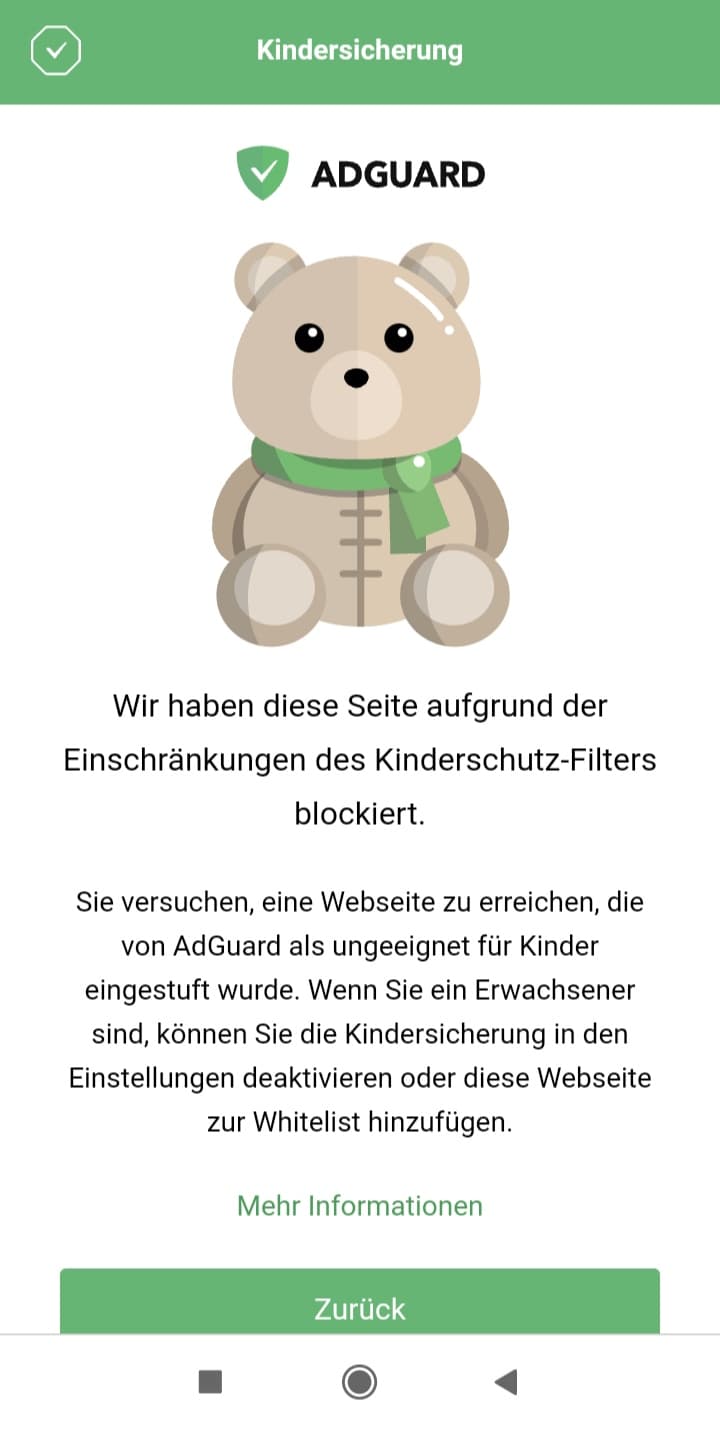Screen dimensions: 720x1429
Task: Open the Mehr Informationen link
Action: tap(360, 1205)
